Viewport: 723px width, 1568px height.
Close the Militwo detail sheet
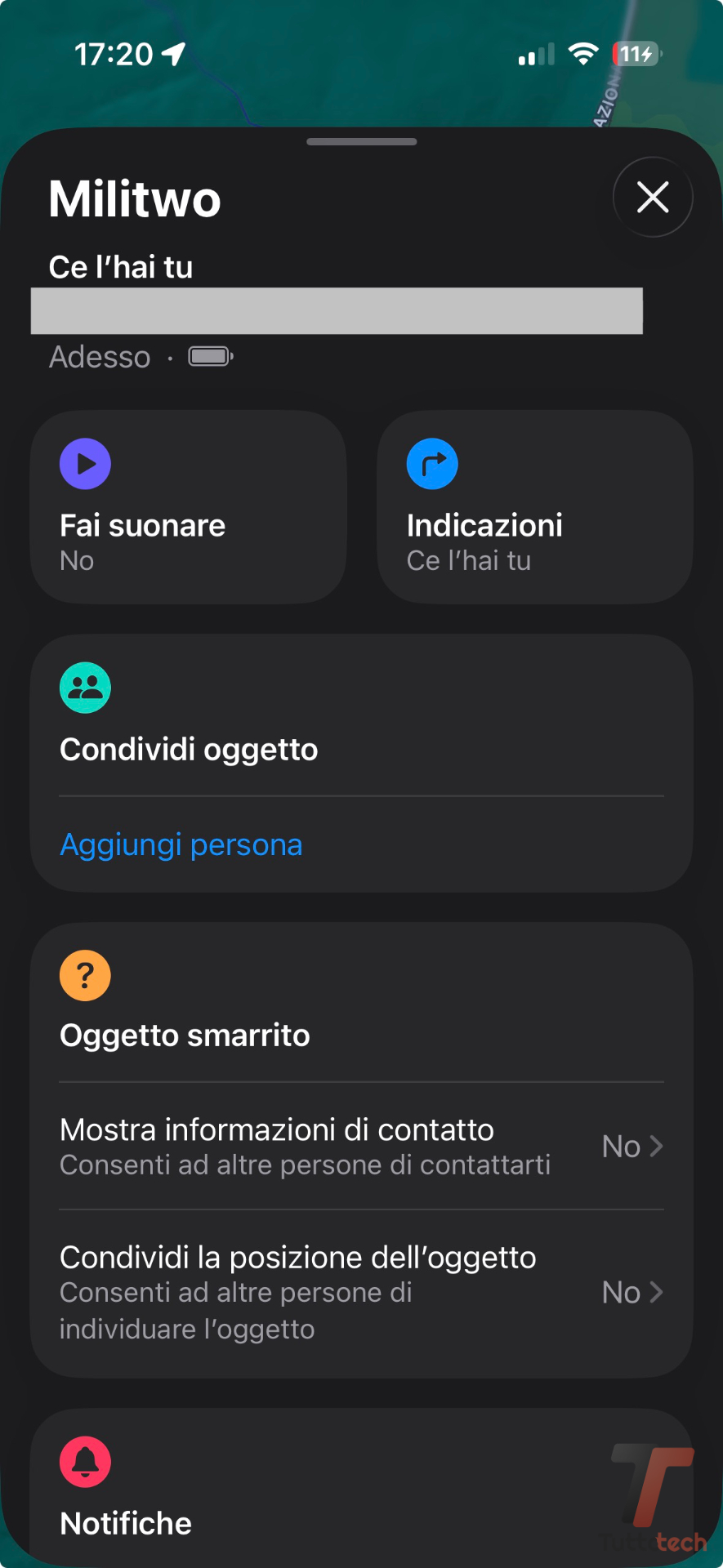pyautogui.click(x=652, y=197)
